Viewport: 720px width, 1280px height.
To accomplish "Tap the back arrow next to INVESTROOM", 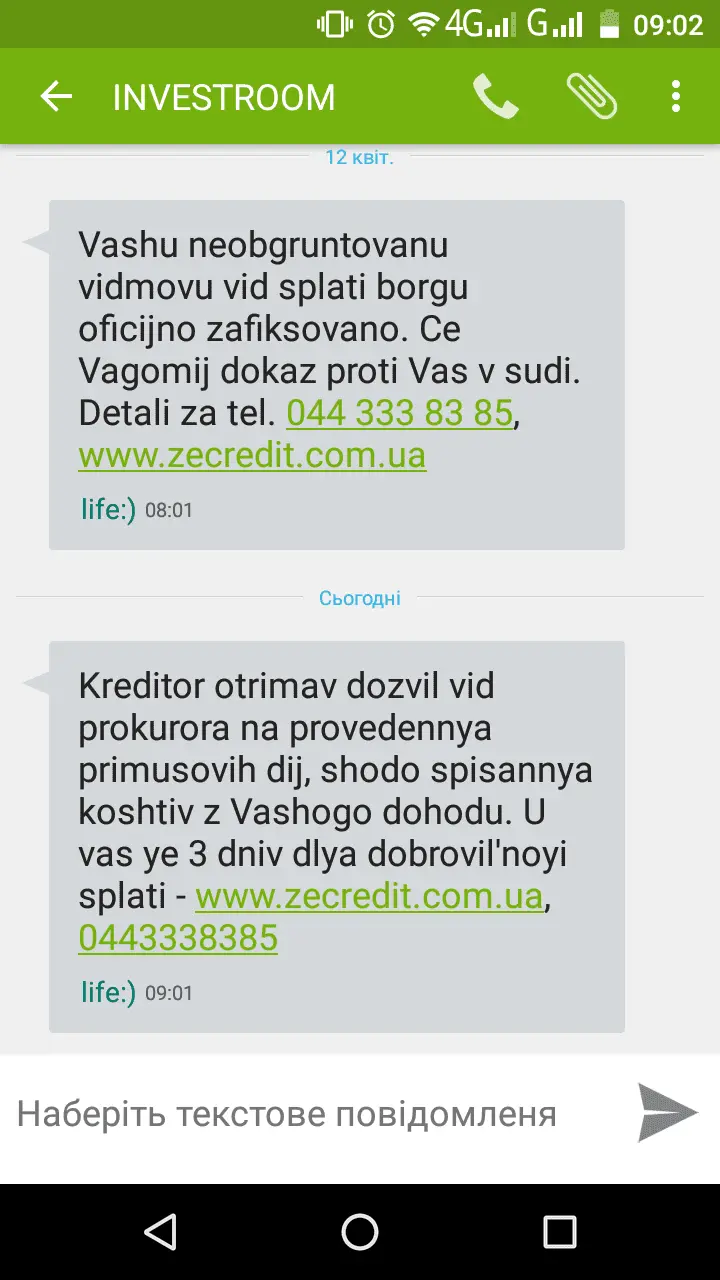I will click(x=57, y=96).
